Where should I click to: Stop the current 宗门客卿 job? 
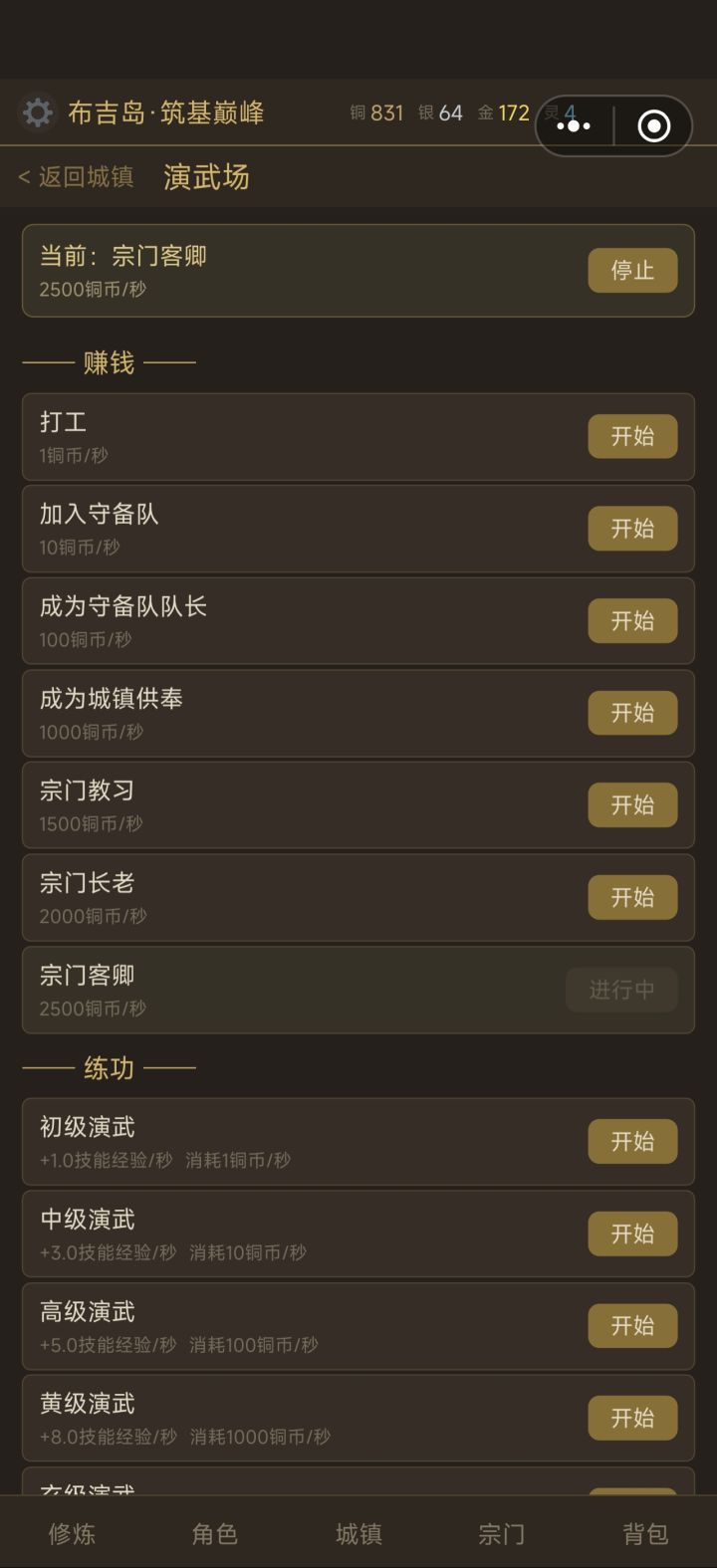point(632,270)
